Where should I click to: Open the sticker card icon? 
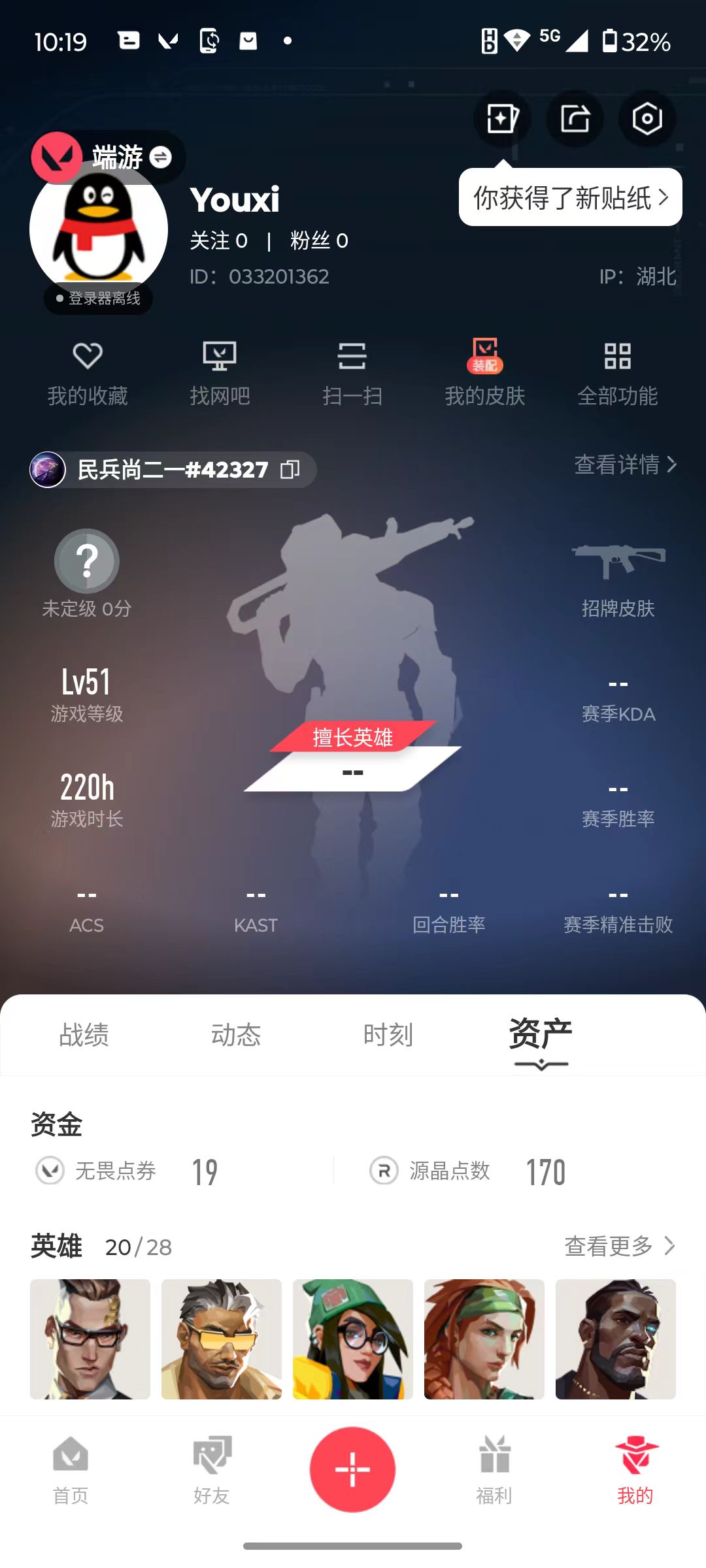coord(502,119)
